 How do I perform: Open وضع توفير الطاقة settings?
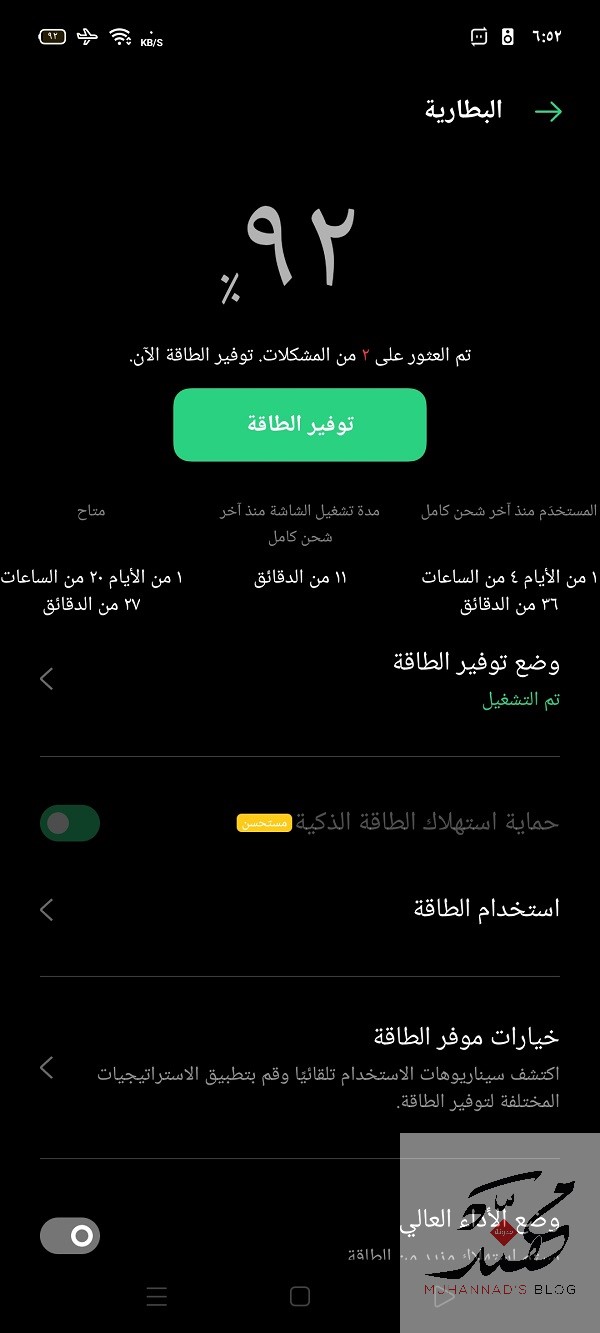coord(300,679)
